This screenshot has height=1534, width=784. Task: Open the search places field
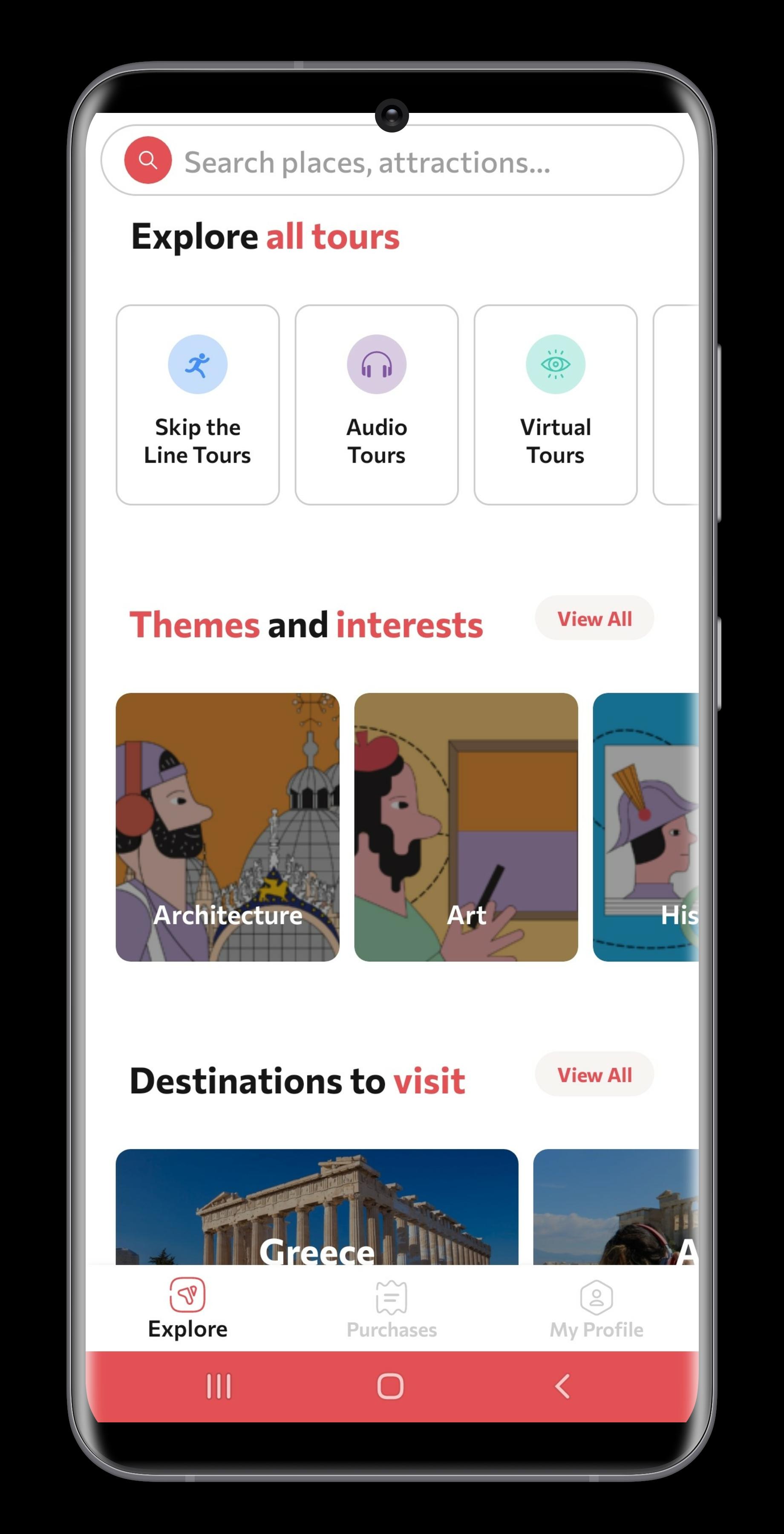pos(392,160)
